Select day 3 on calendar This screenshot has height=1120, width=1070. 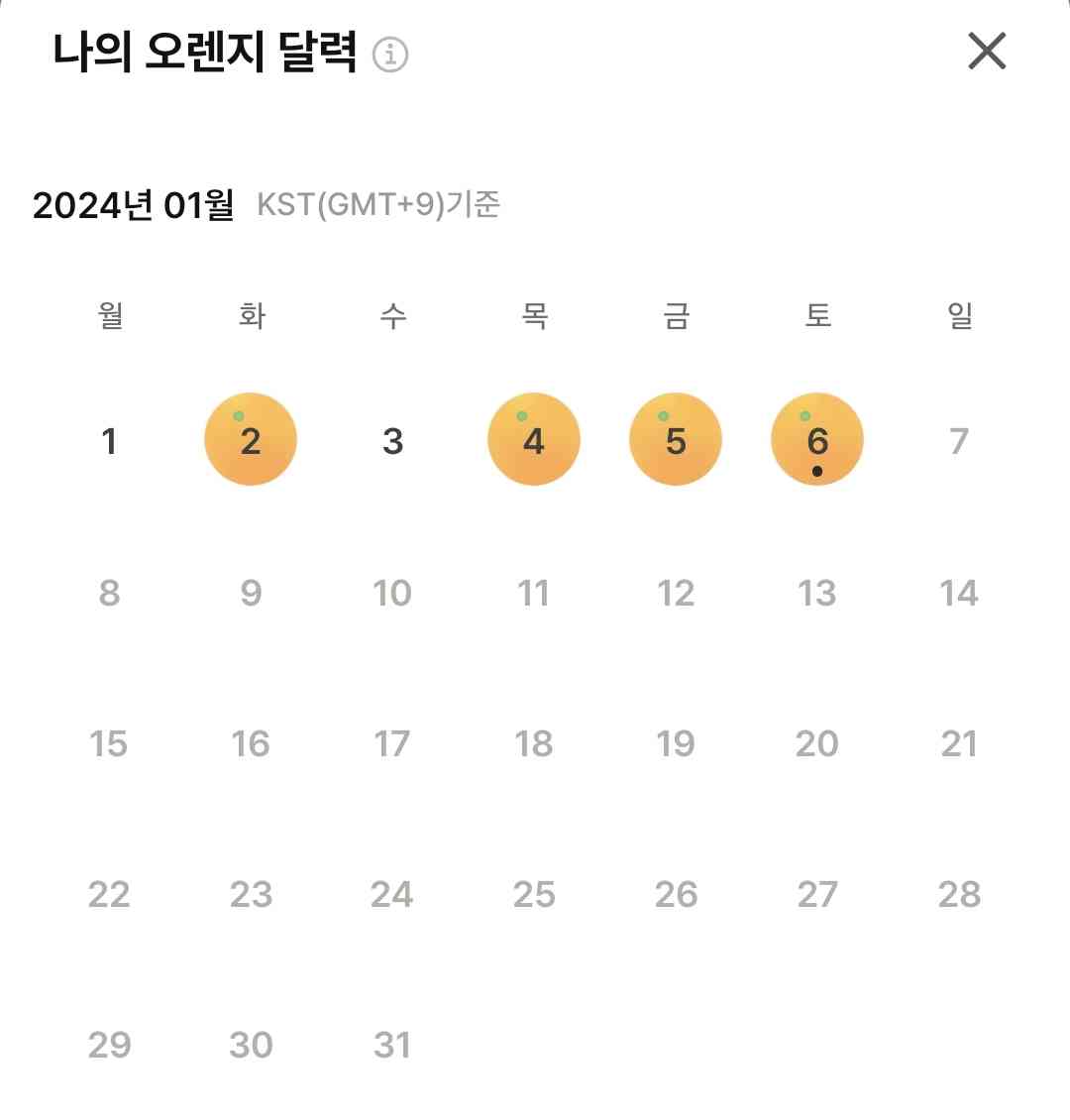pos(392,441)
